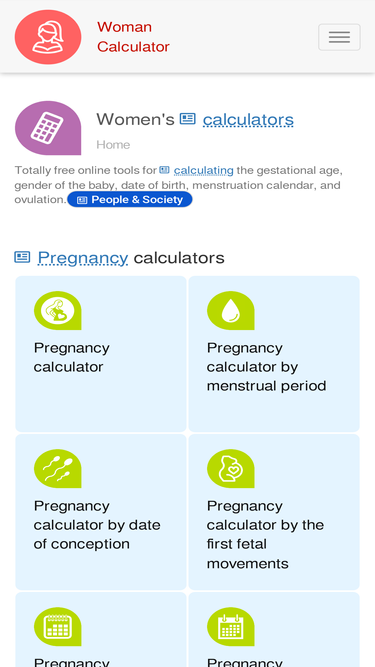Open Pregnancy calculator by date of conception
The image size is (375, 667).
101,512
